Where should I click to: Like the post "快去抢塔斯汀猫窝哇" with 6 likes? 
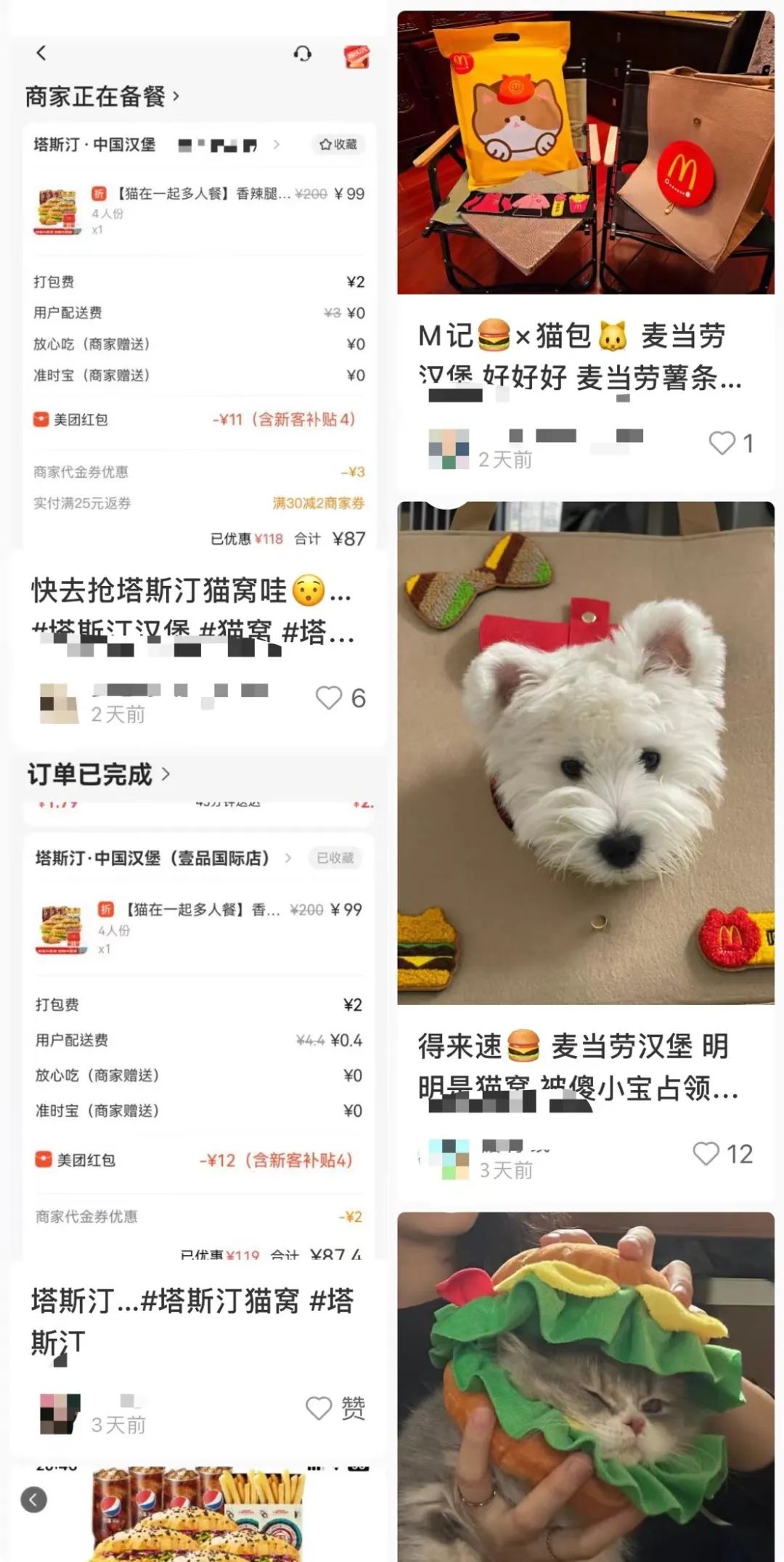click(329, 698)
